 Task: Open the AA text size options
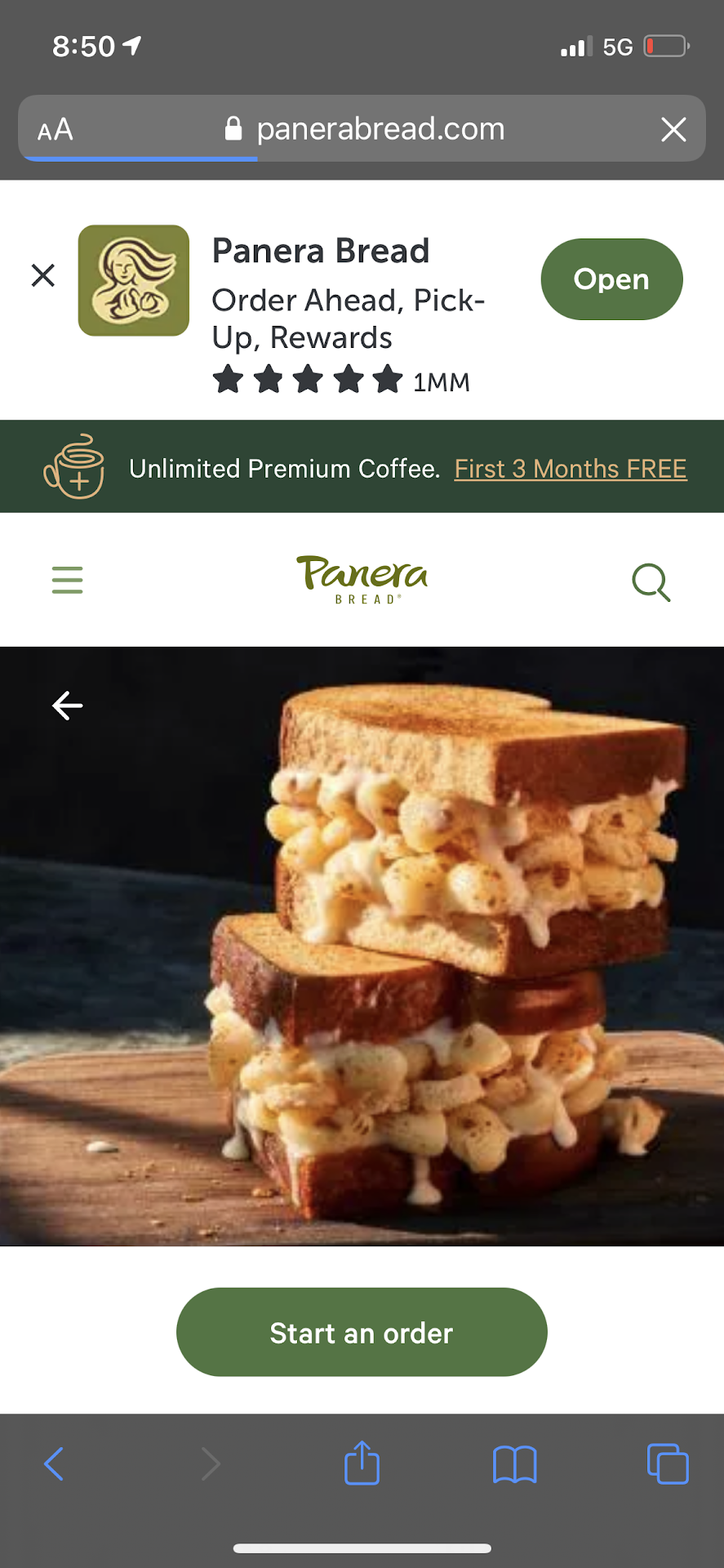pos(56,130)
